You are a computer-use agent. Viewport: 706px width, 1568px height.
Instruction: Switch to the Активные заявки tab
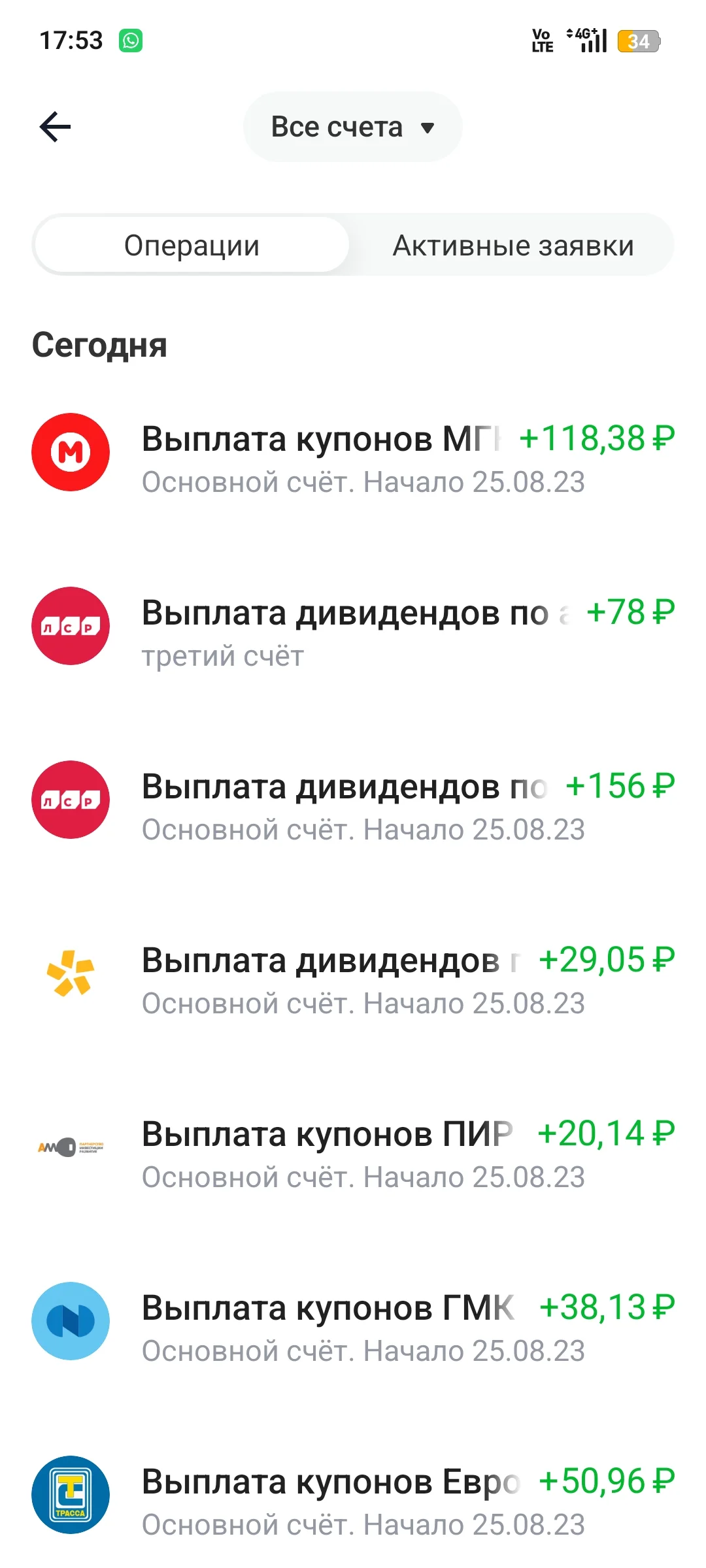point(513,246)
